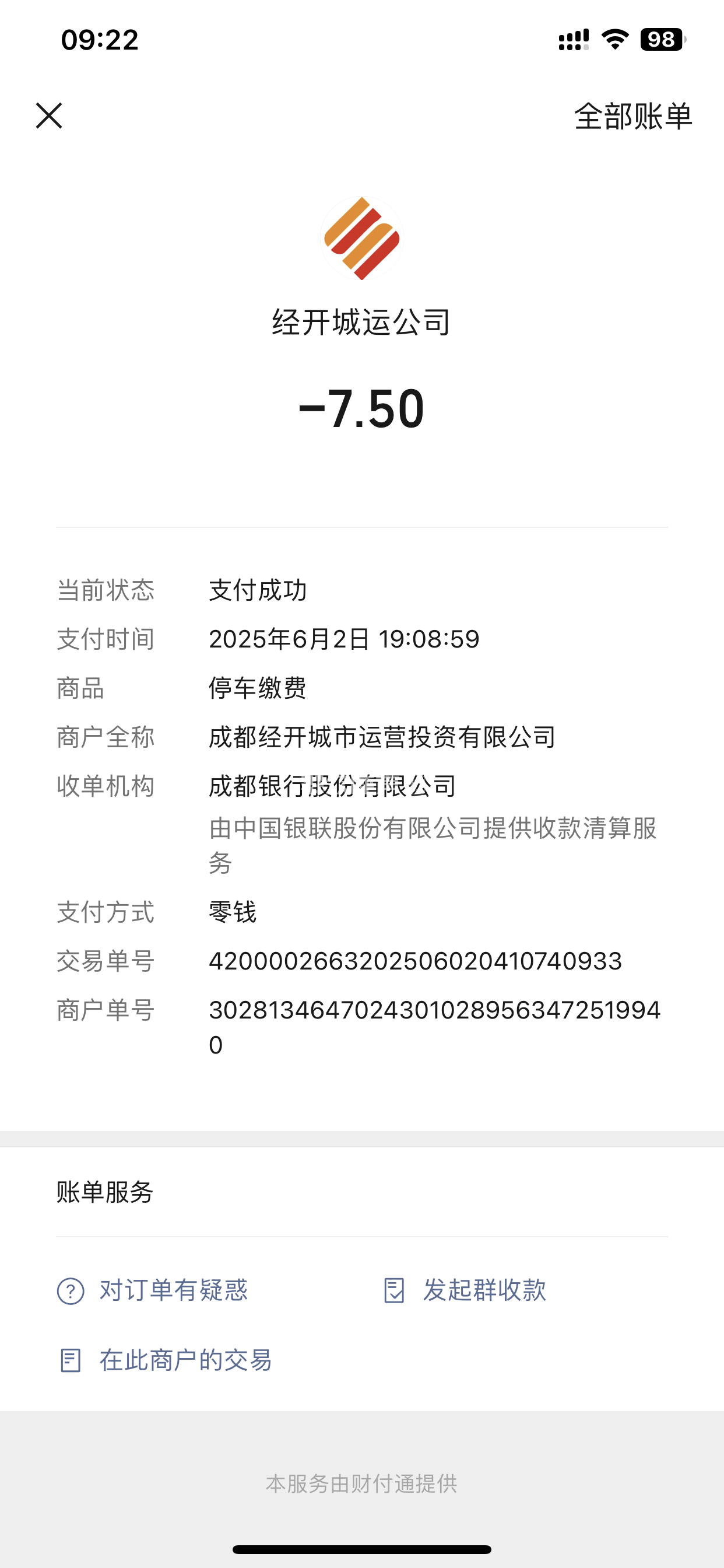Open 全部账单 to view all bills
This screenshot has width=724, height=1568.
[632, 116]
